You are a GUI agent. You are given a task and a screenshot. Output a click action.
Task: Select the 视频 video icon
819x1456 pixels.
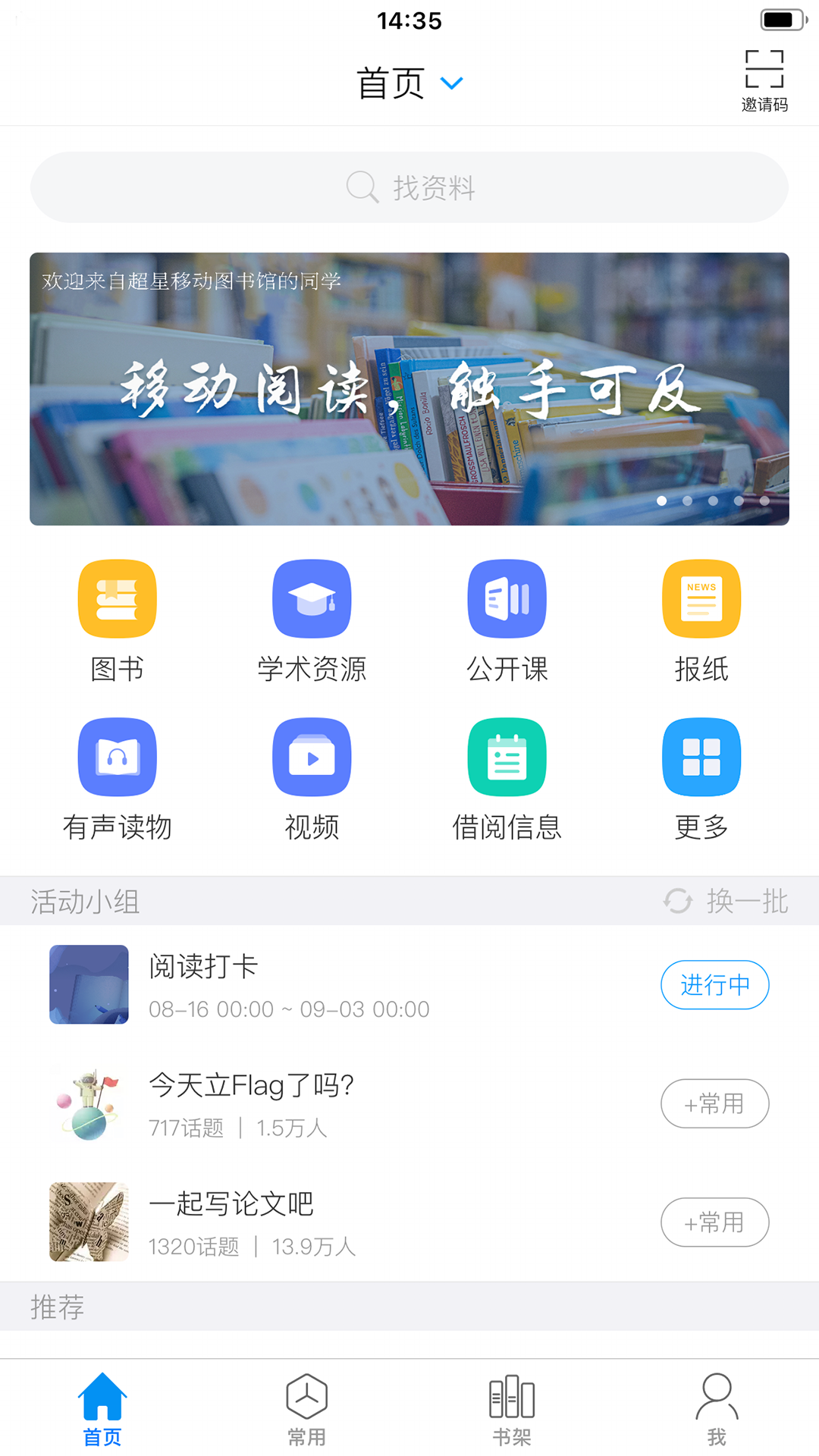tap(312, 758)
